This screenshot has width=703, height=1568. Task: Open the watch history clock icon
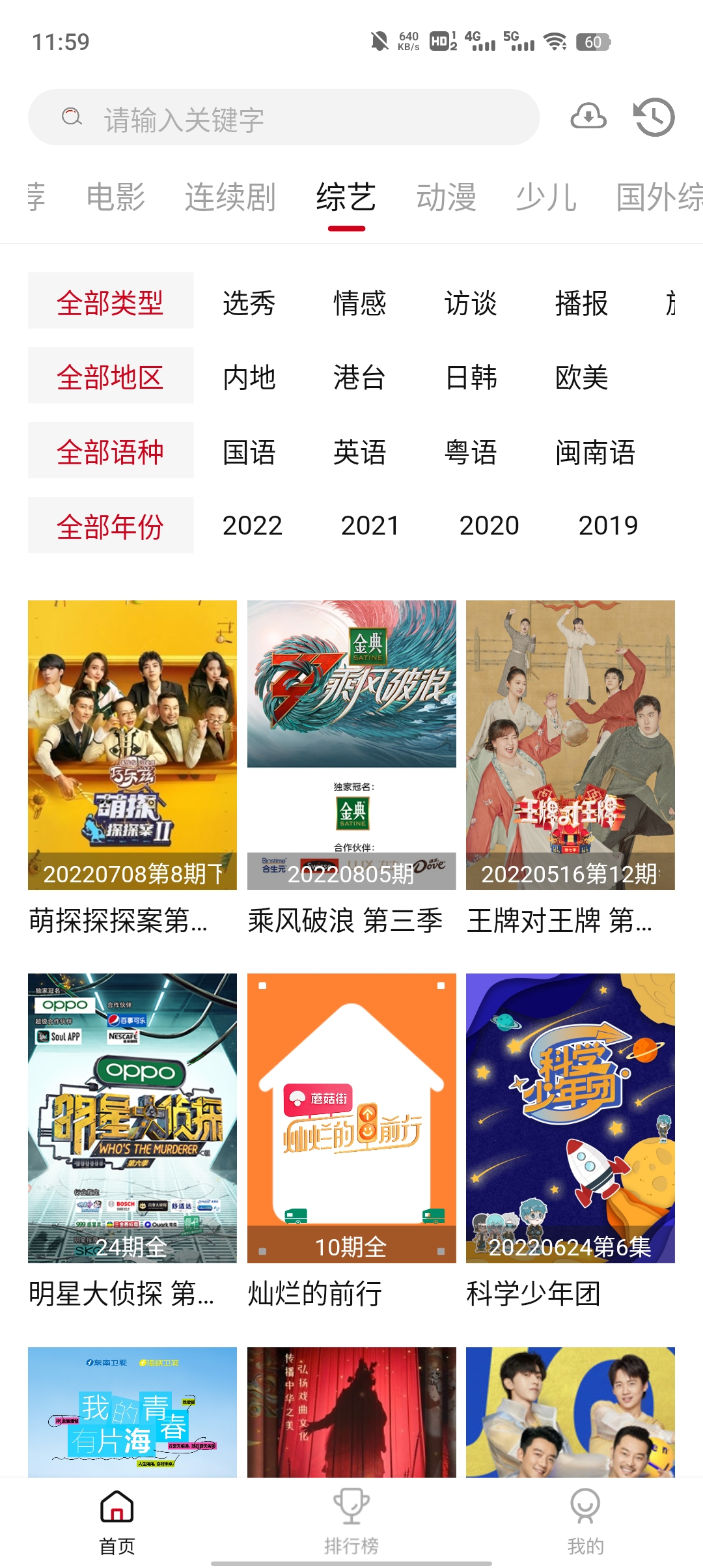click(654, 117)
